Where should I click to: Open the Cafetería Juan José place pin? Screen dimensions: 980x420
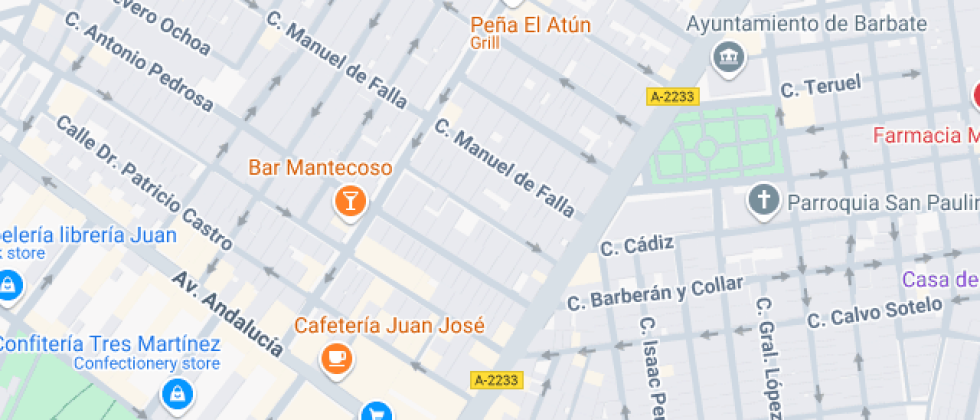pyautogui.click(x=336, y=357)
